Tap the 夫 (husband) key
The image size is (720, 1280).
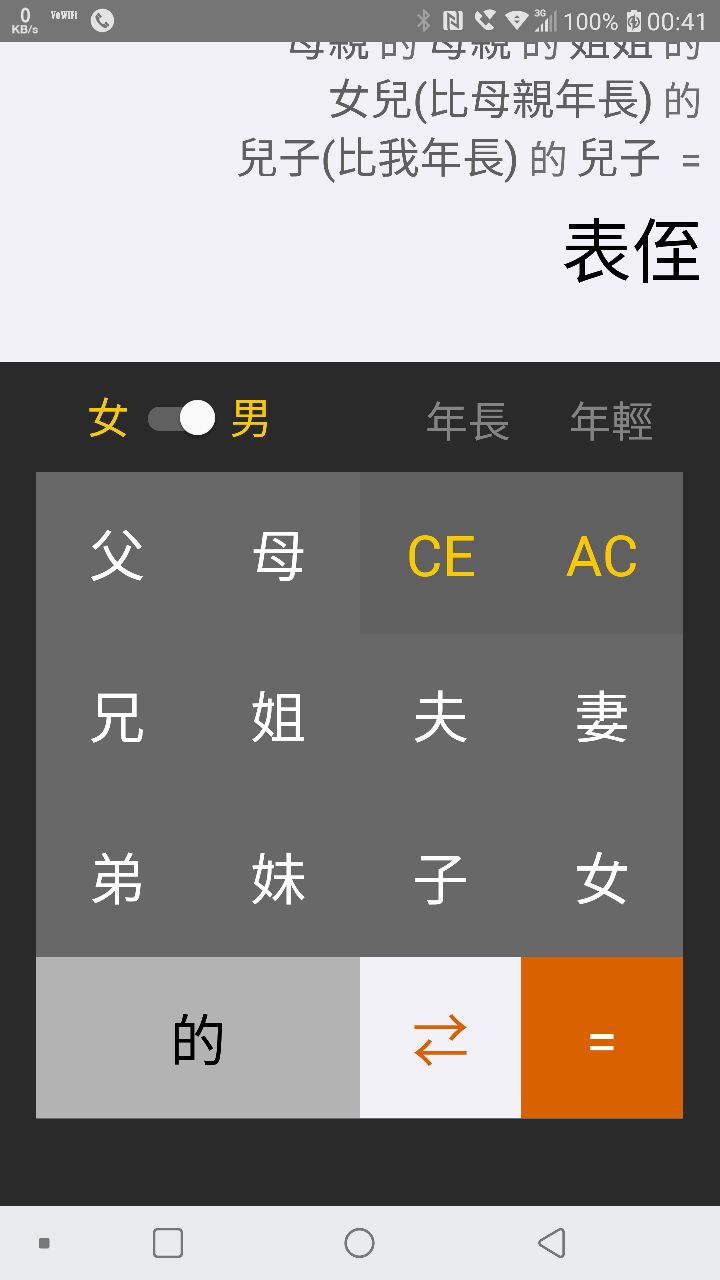click(440, 717)
